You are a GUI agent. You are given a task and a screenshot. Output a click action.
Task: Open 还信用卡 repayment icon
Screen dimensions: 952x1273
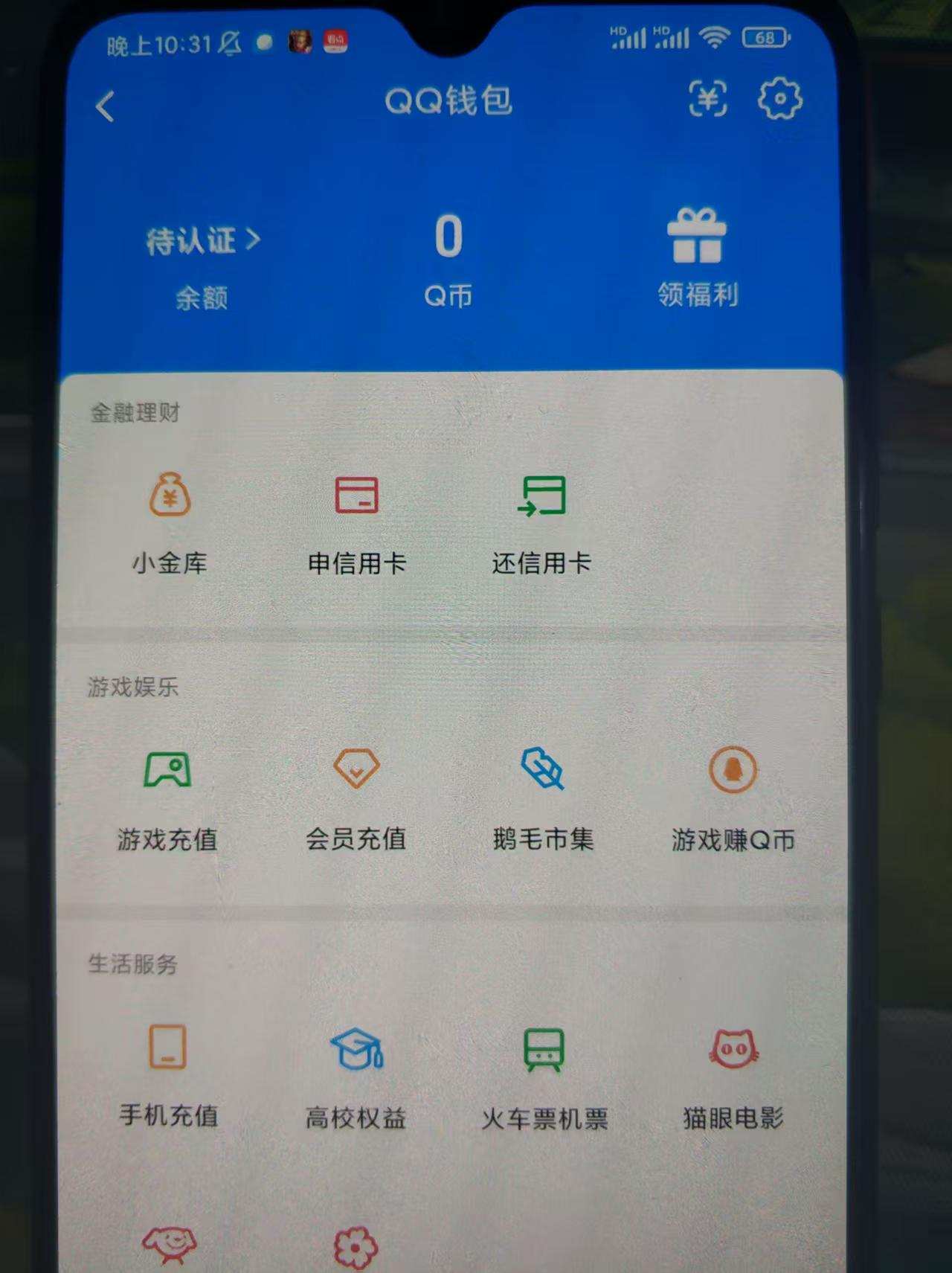click(541, 497)
